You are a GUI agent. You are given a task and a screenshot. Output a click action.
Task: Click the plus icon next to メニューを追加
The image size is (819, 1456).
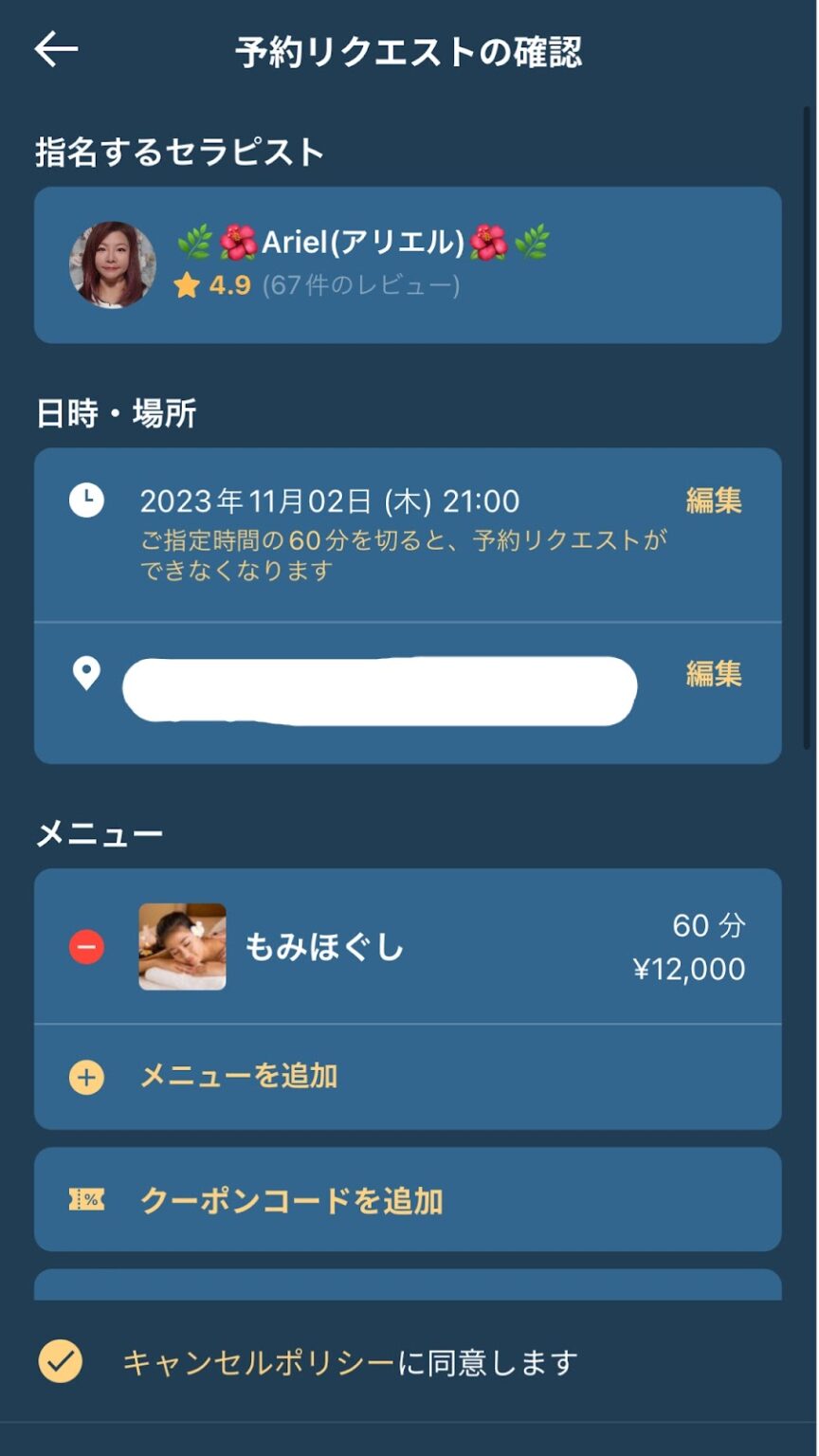coord(86,1077)
